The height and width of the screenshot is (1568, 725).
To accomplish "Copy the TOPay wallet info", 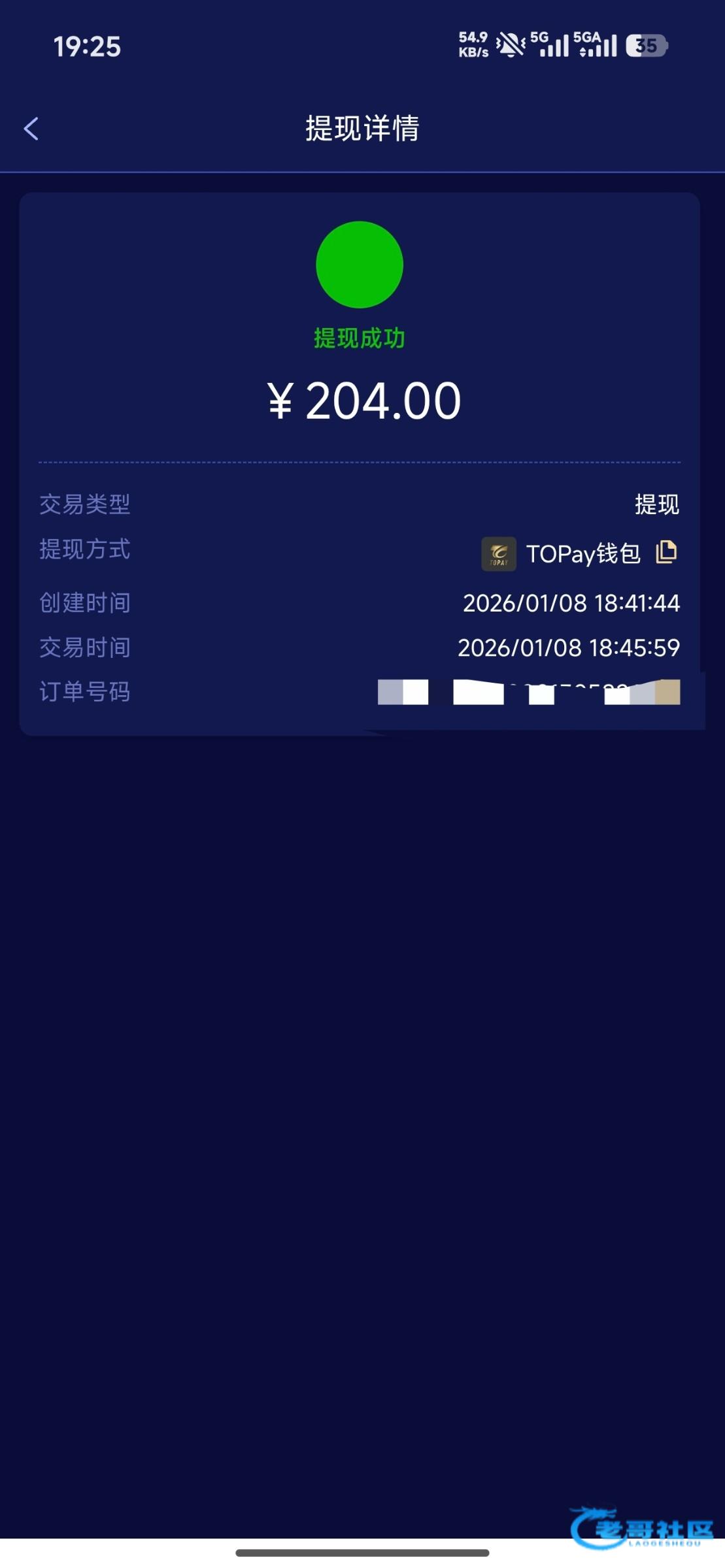I will 666,552.
